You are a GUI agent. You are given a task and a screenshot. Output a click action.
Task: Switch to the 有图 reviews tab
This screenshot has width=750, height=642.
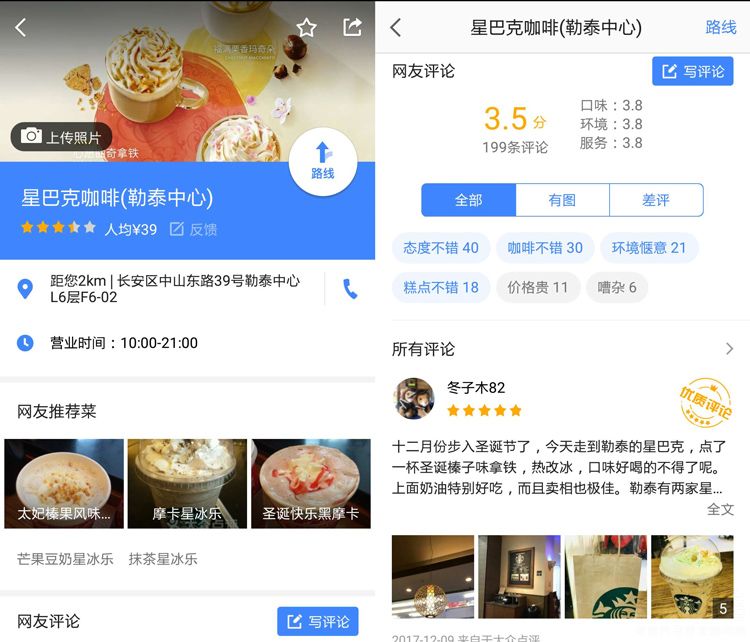pos(562,200)
